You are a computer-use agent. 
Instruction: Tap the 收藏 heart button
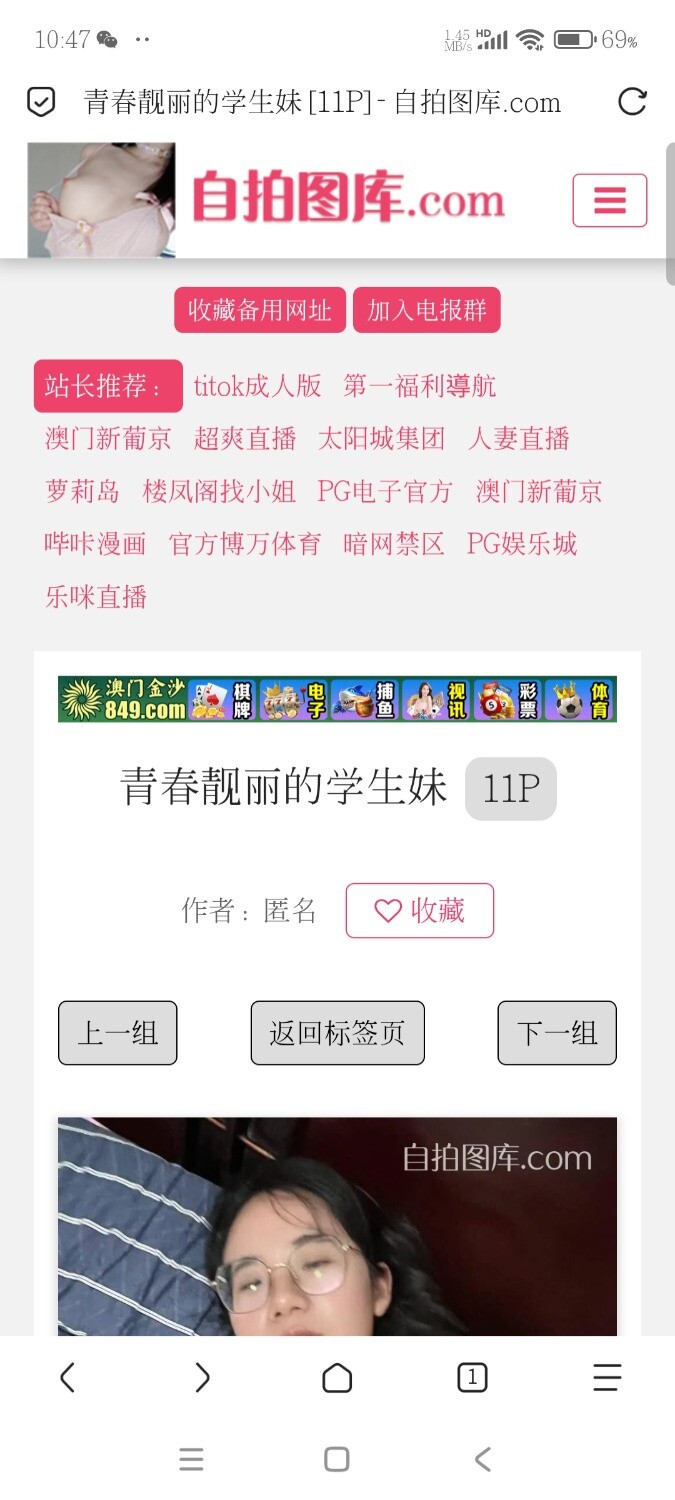click(x=419, y=910)
